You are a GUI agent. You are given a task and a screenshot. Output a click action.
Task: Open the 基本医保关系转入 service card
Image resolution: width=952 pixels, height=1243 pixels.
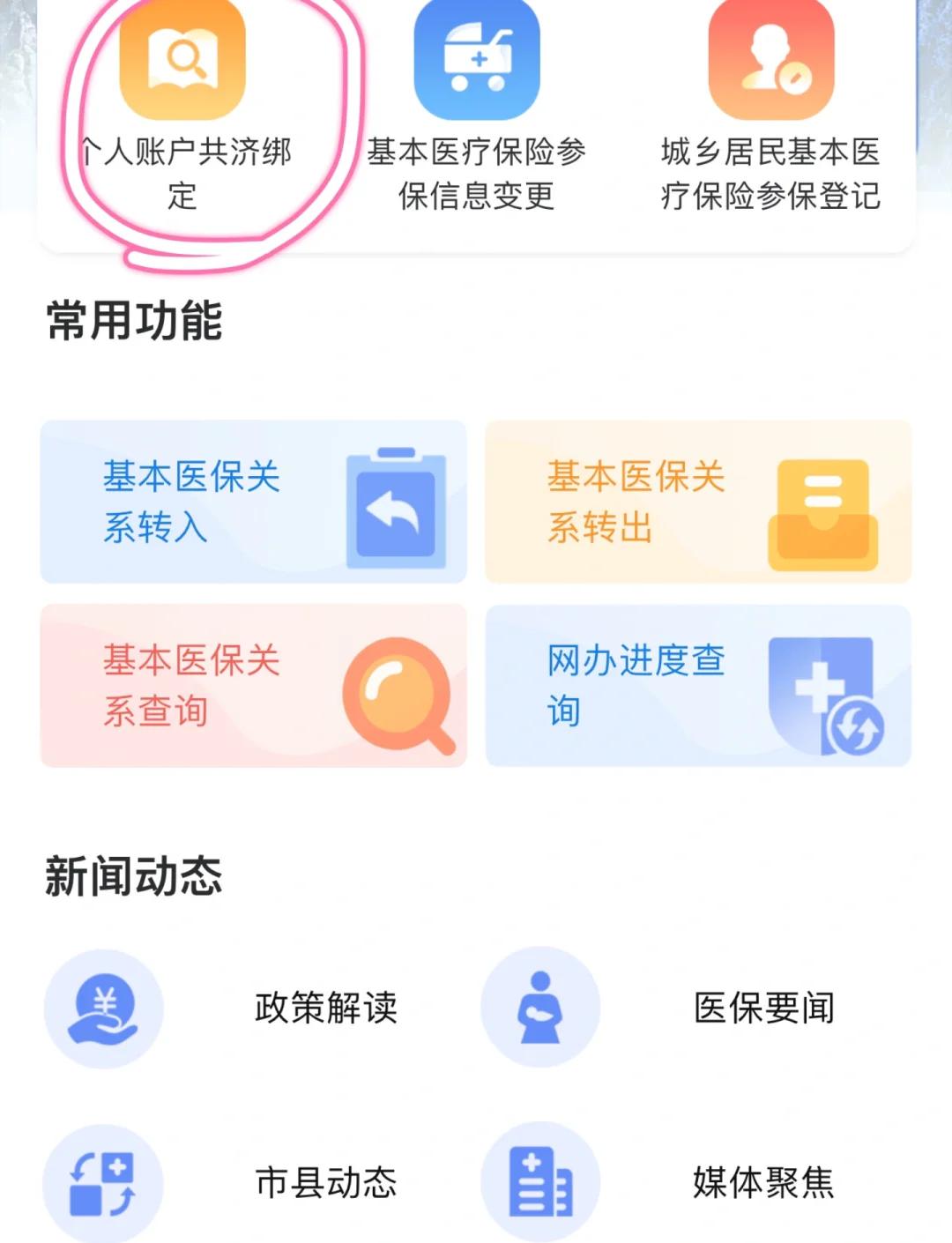point(255,502)
